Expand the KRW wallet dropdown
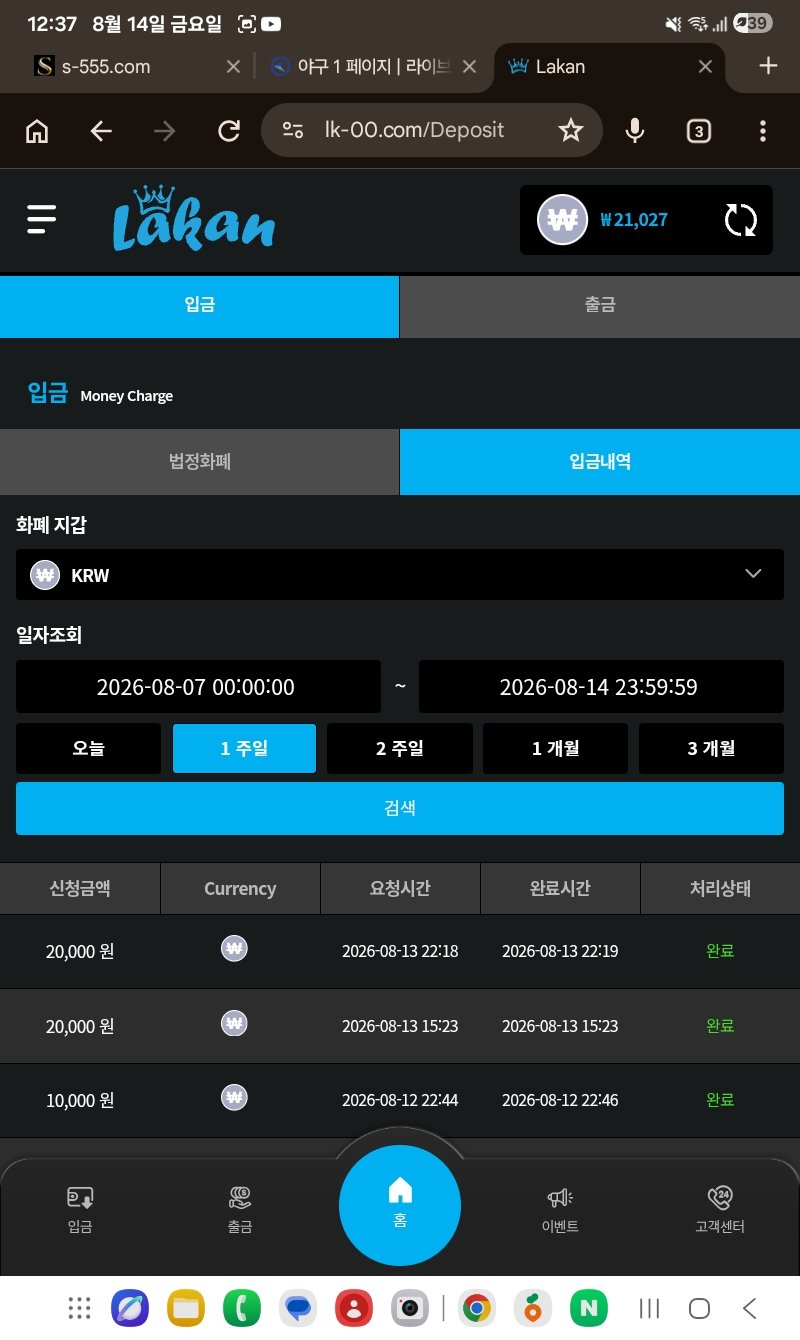Image resolution: width=800 pixels, height=1340 pixels. pos(400,575)
